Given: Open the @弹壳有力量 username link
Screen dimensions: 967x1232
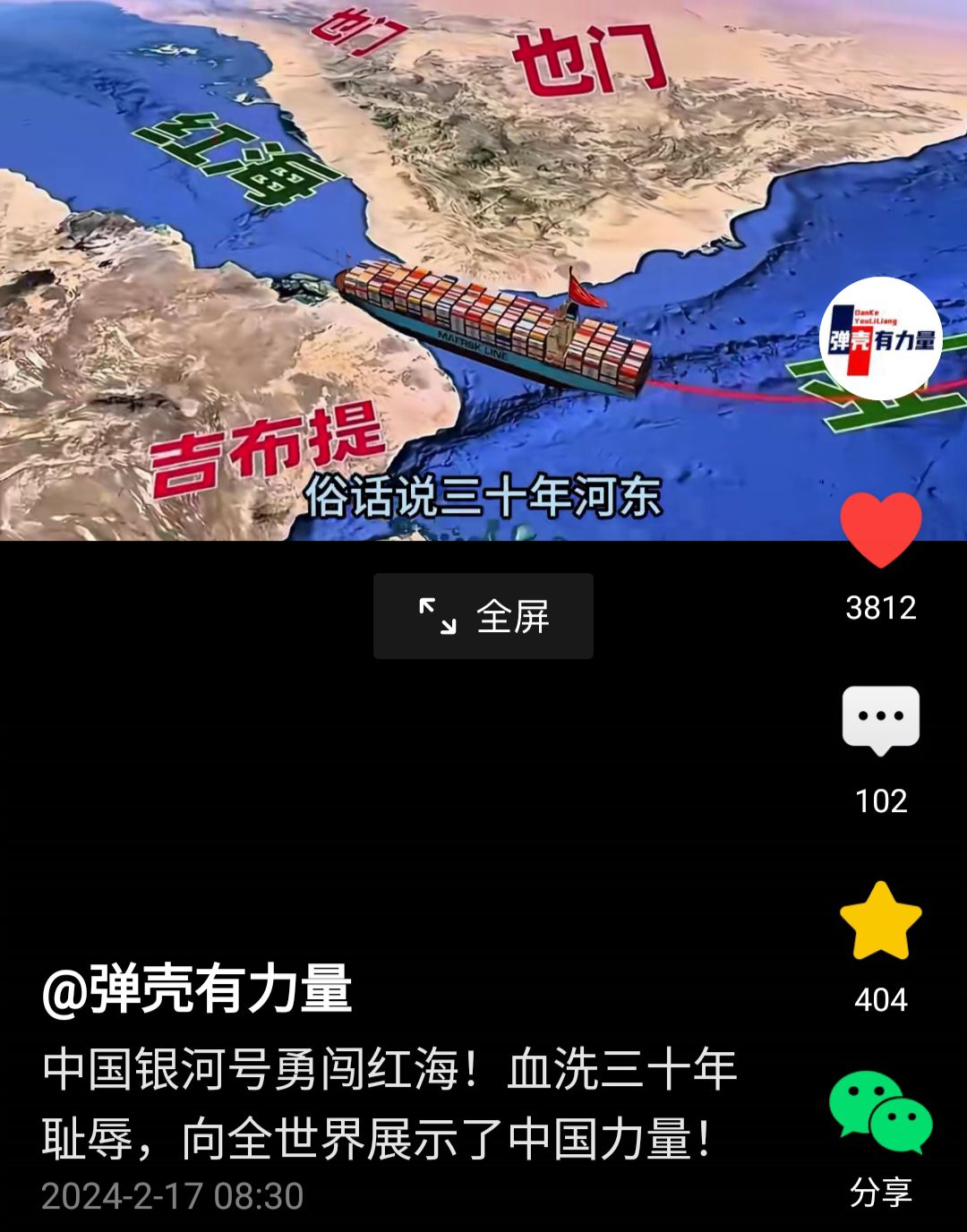Looking at the screenshot, I should point(197,989).
